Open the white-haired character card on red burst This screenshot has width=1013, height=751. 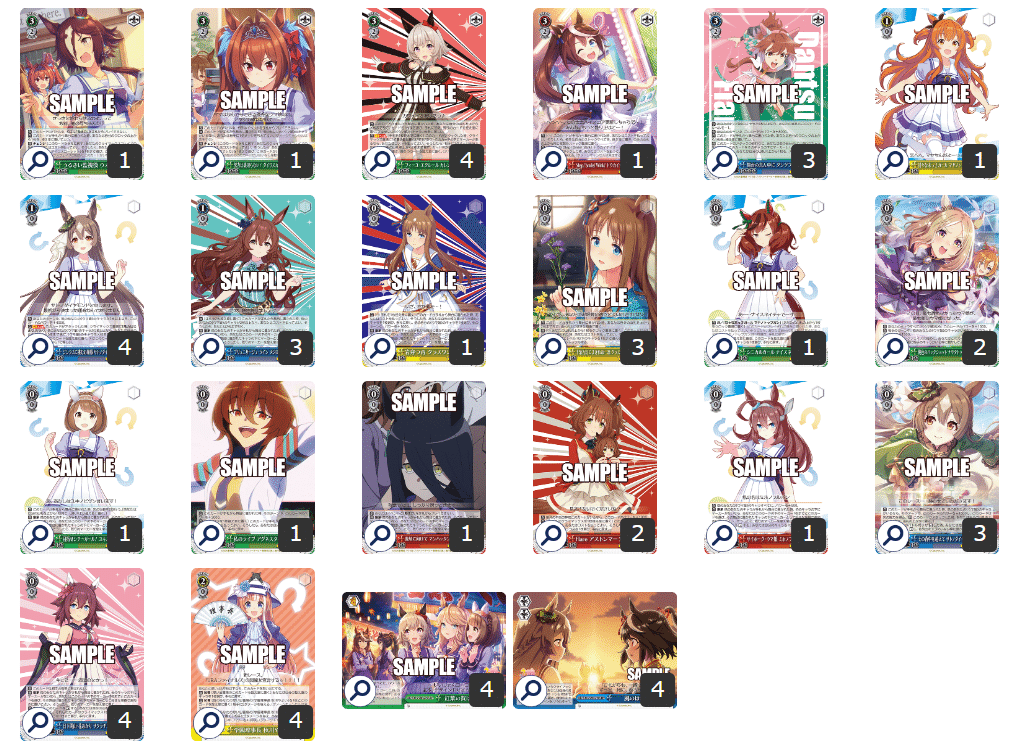point(424,80)
